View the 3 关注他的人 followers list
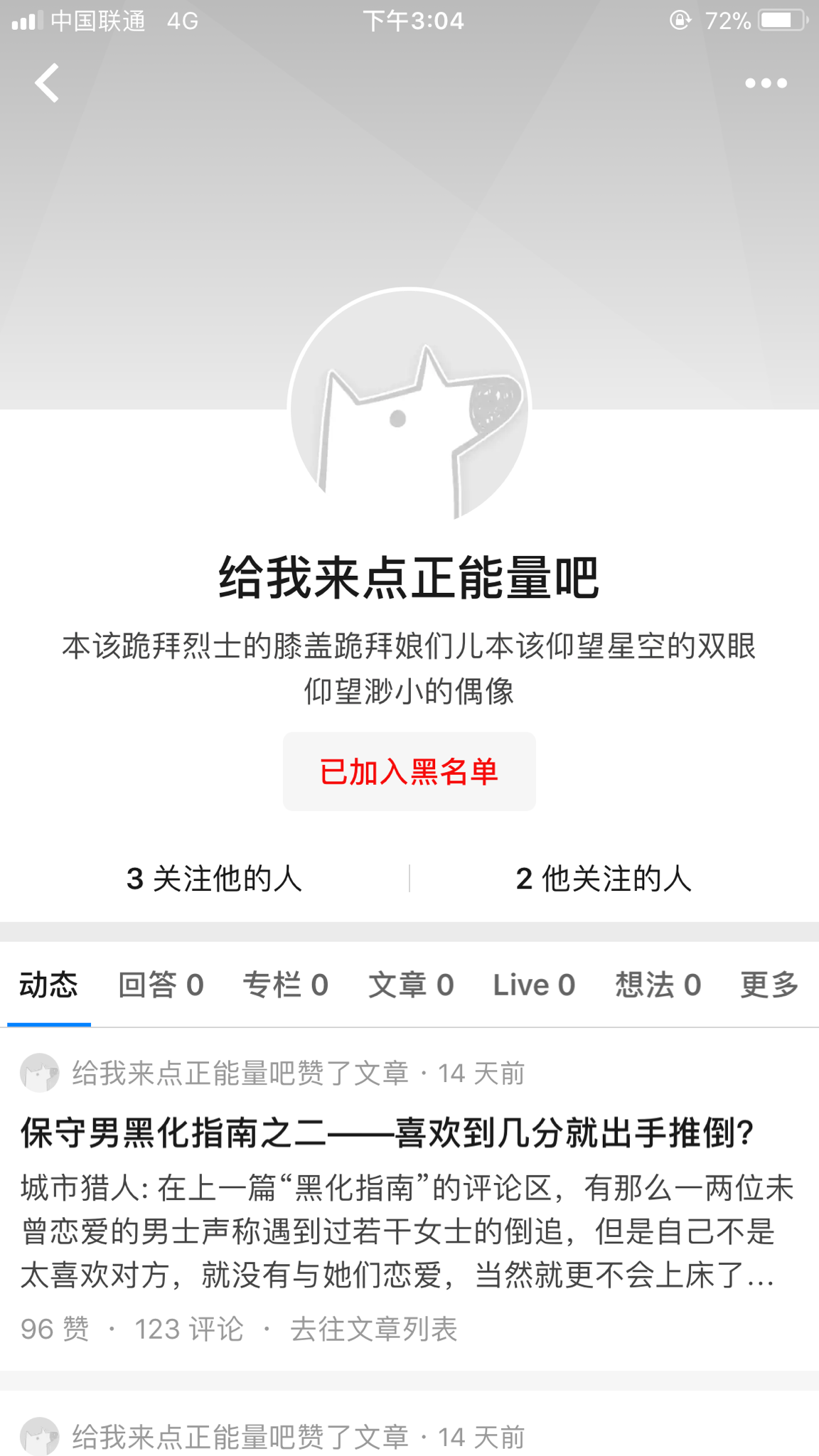Image resolution: width=819 pixels, height=1456 pixels. (x=214, y=879)
